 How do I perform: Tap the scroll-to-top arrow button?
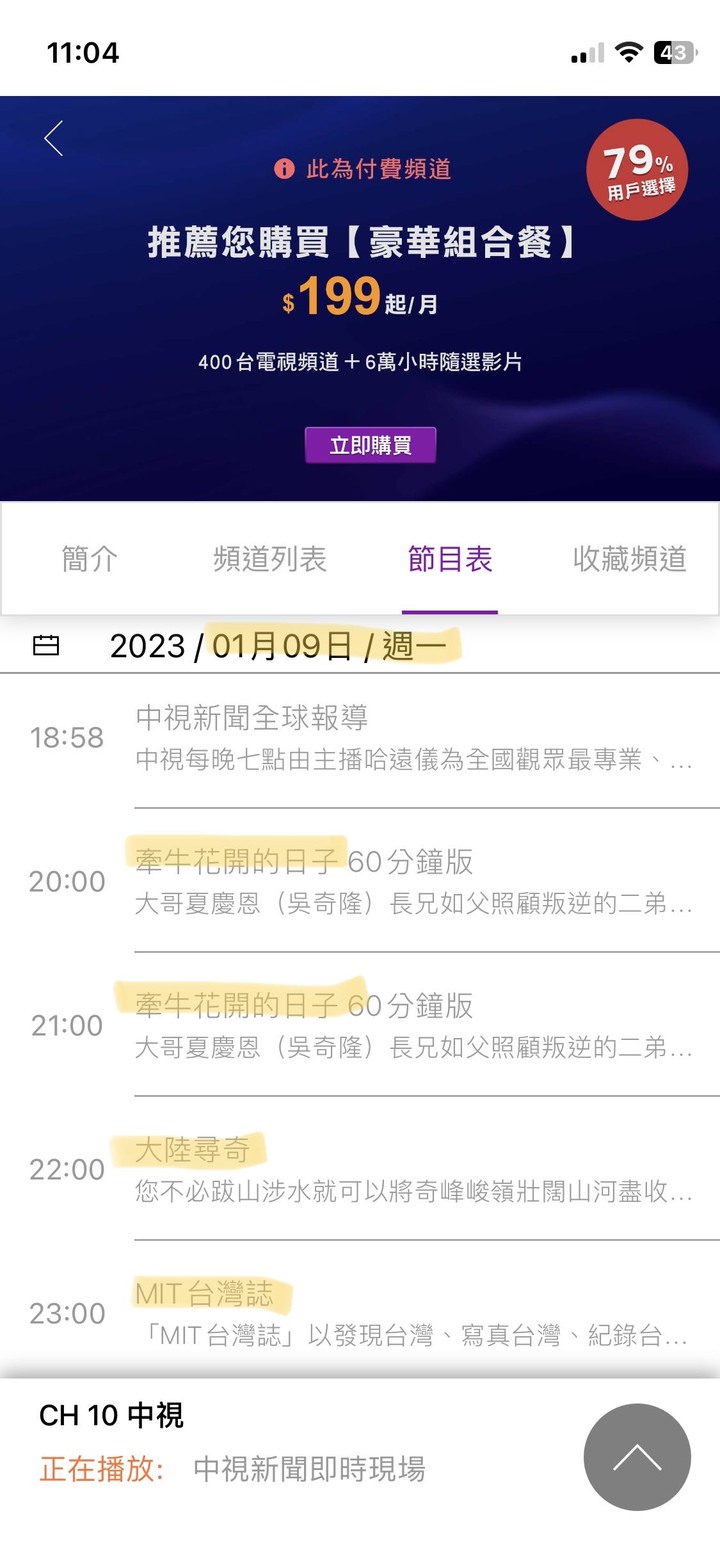[x=637, y=1456]
